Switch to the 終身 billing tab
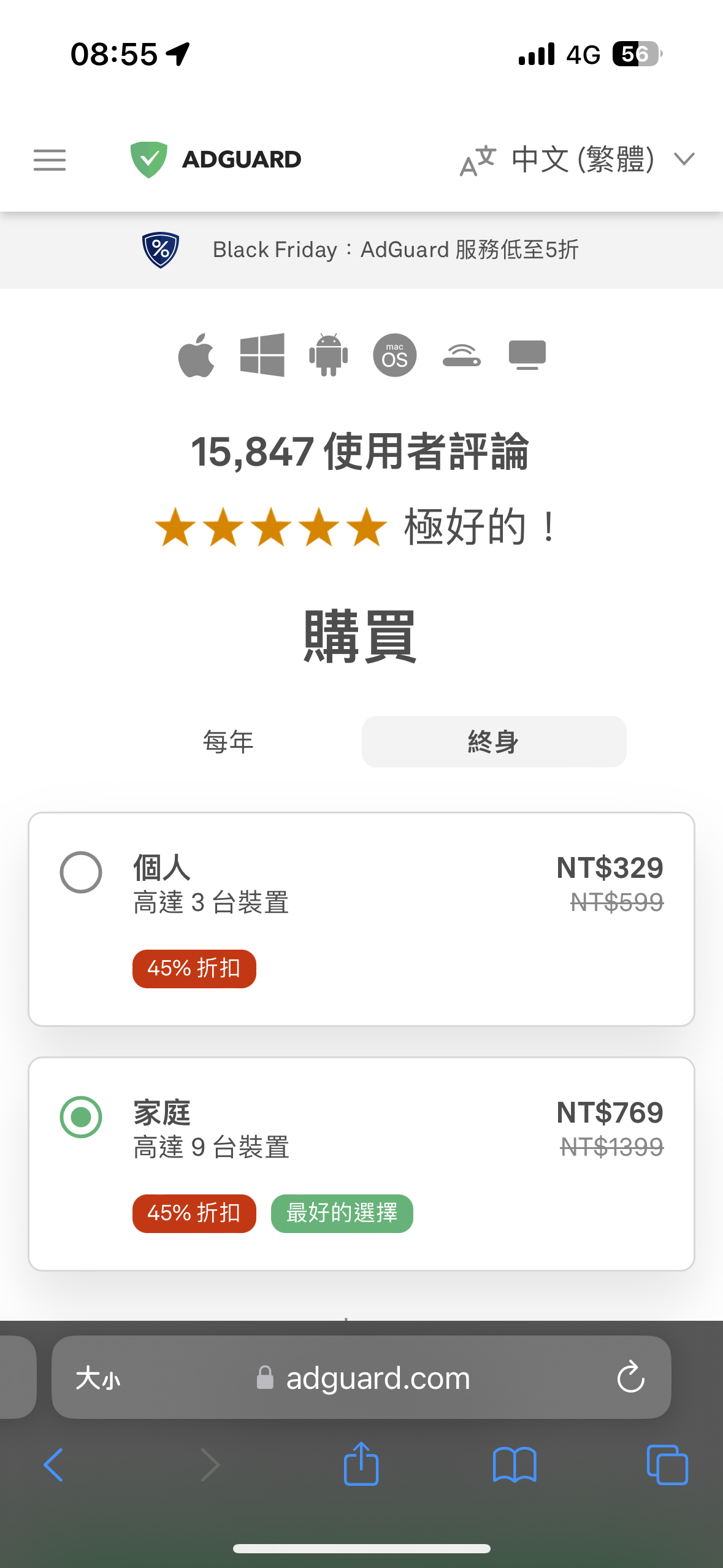This screenshot has height=1568, width=723. pos(494,742)
